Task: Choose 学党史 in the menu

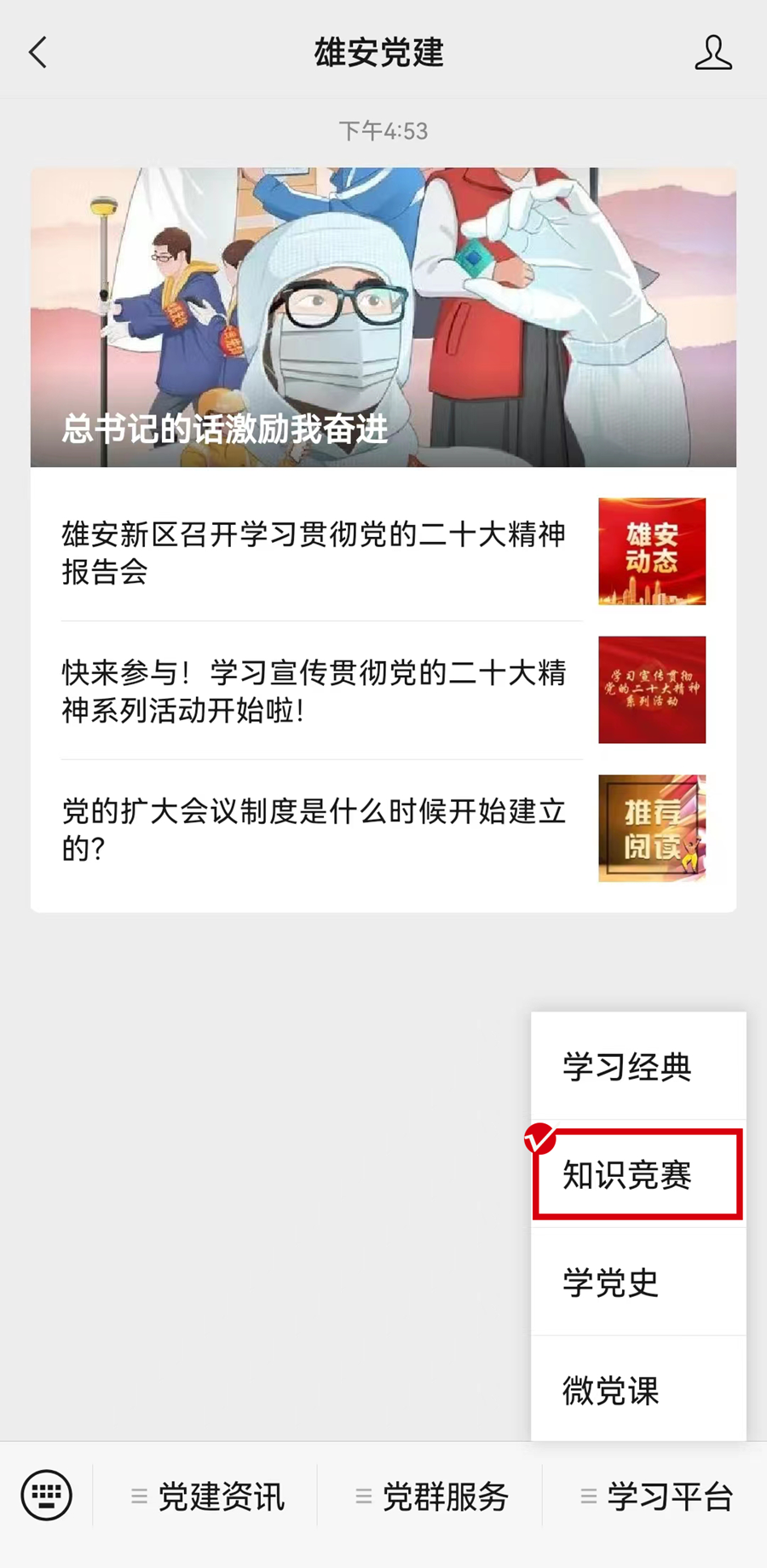Action: 637,1283
